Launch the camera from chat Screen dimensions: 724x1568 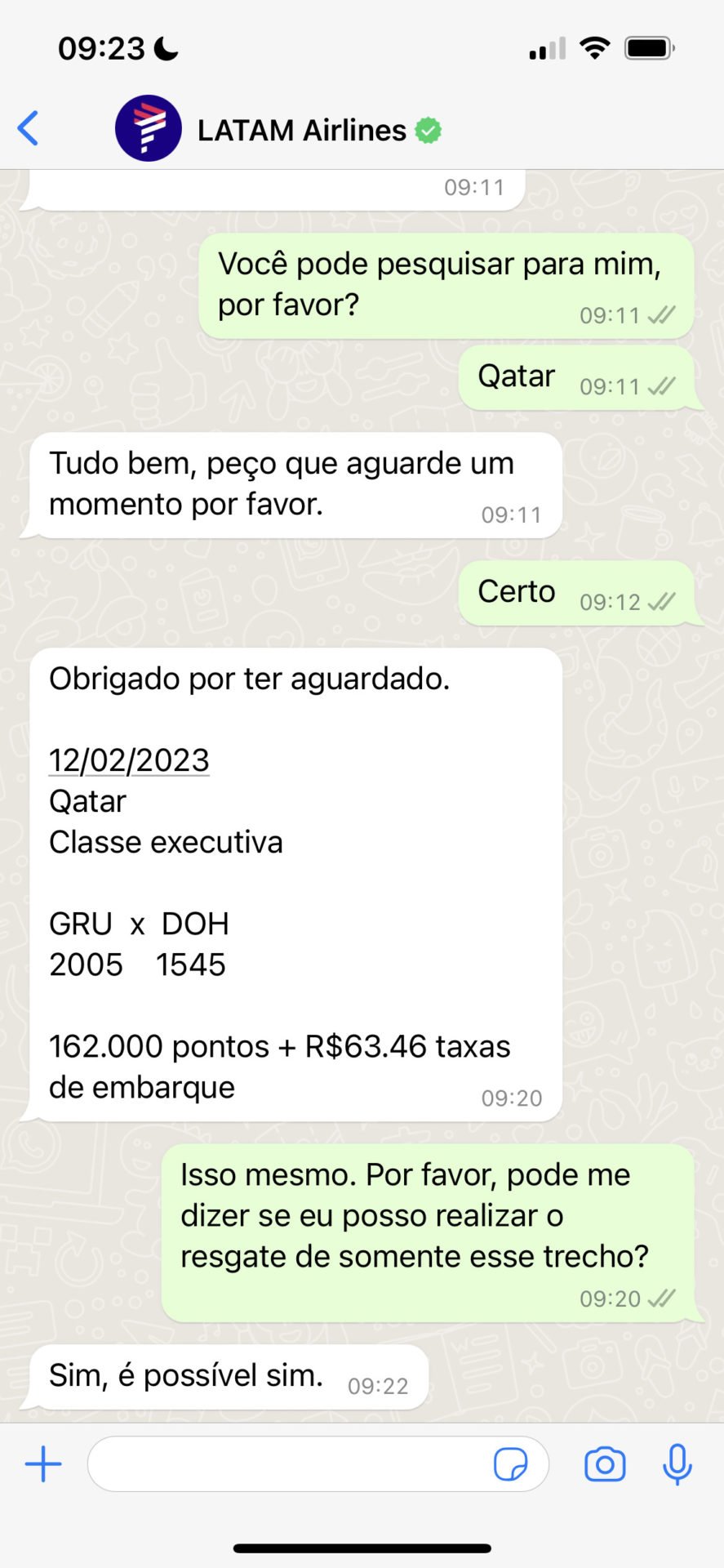[605, 1464]
